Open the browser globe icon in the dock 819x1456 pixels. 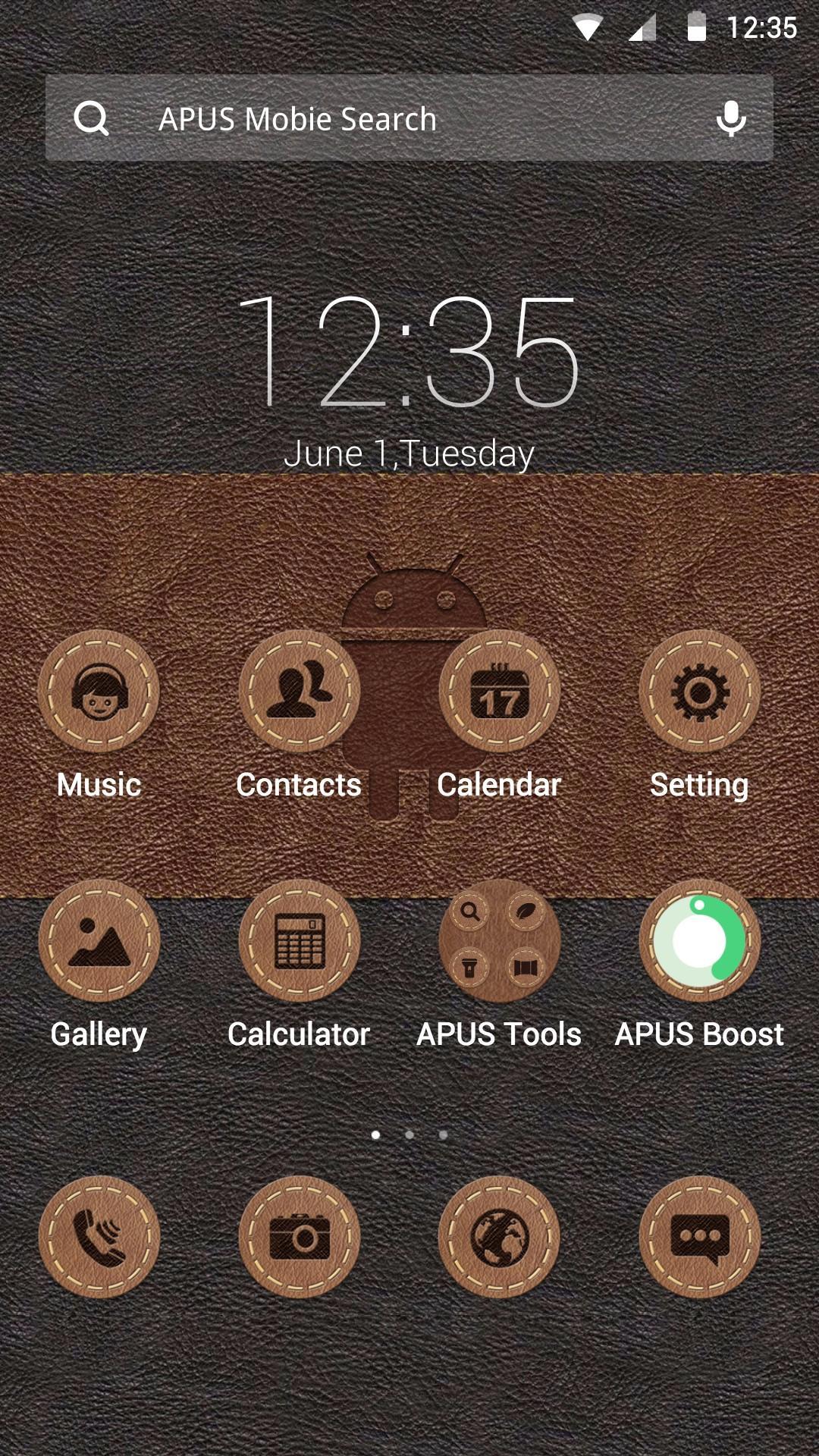[x=499, y=1236]
